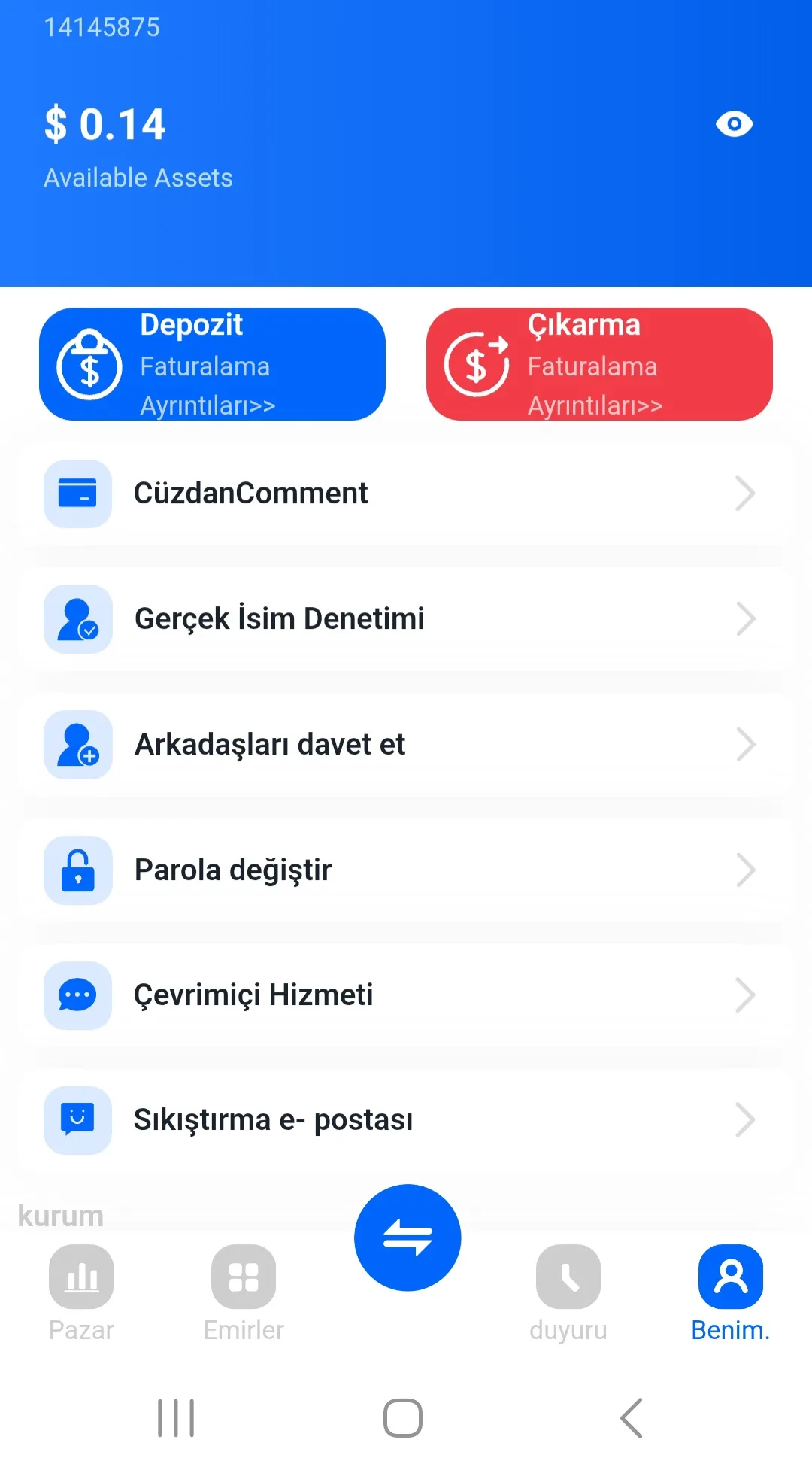Click the Arkadaşları davet et invite icon
Screen dimensions: 812x1479
77,745
